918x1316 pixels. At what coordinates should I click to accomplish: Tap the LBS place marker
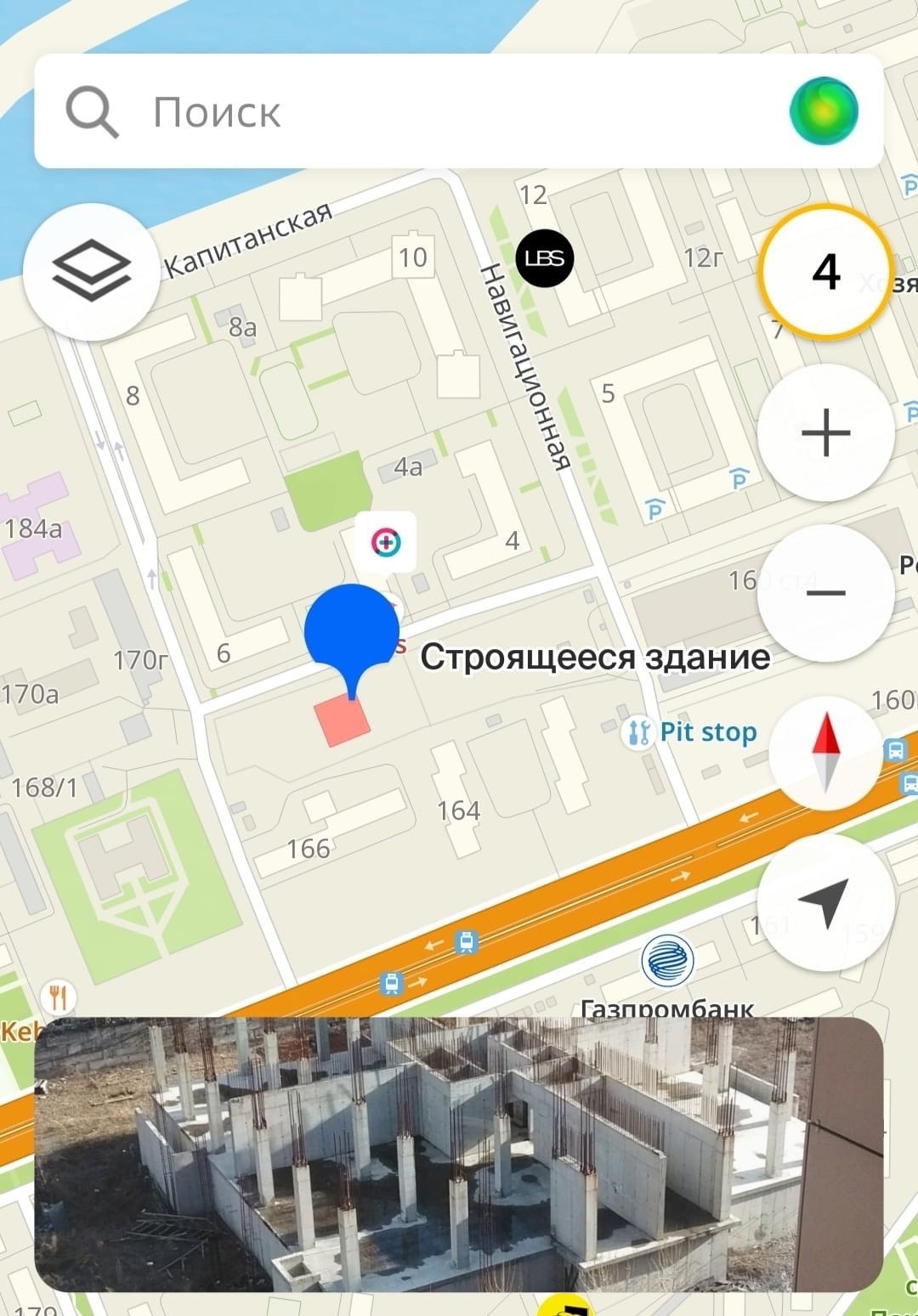coord(545,258)
